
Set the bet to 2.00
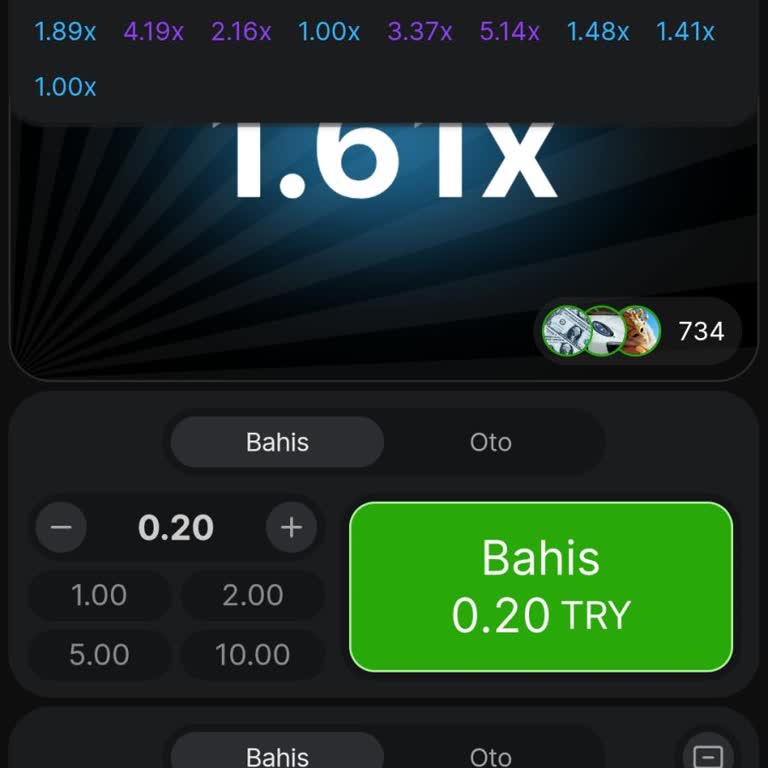click(x=253, y=596)
